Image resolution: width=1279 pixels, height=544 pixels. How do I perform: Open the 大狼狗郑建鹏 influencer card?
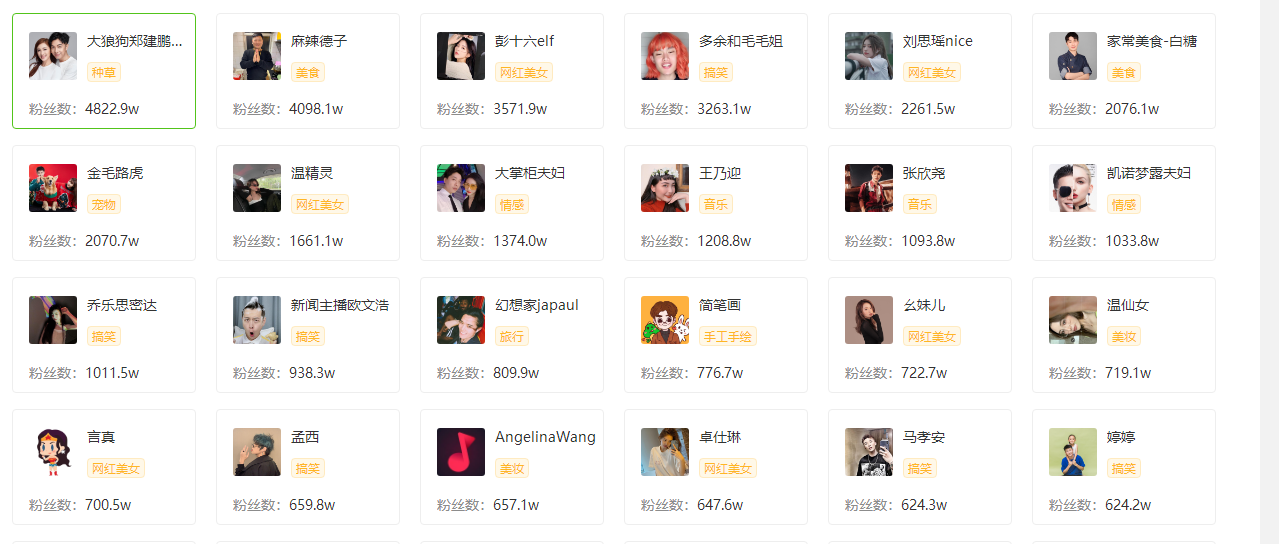[x=104, y=71]
